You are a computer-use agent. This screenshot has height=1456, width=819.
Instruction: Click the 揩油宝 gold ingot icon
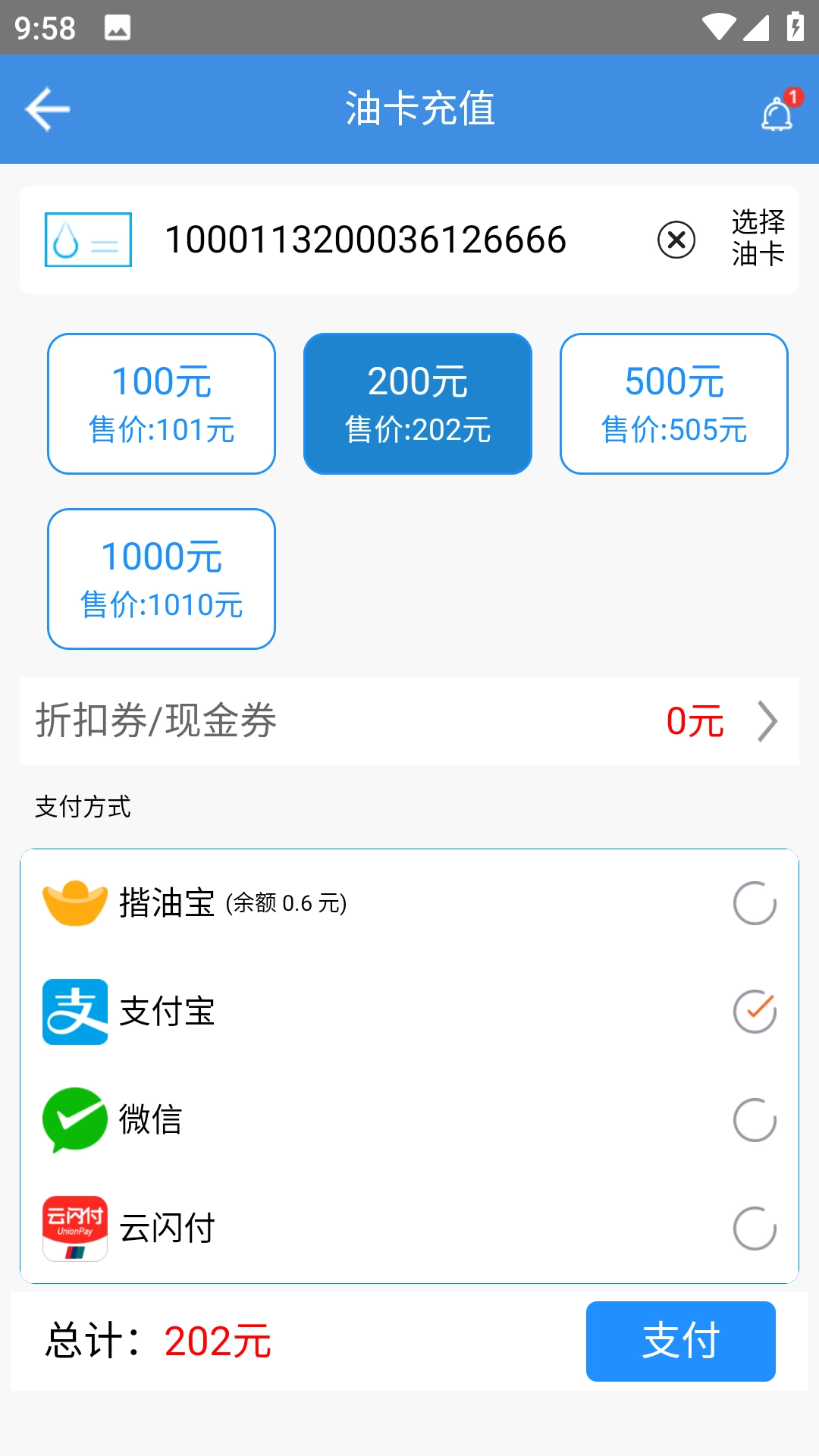(x=74, y=903)
